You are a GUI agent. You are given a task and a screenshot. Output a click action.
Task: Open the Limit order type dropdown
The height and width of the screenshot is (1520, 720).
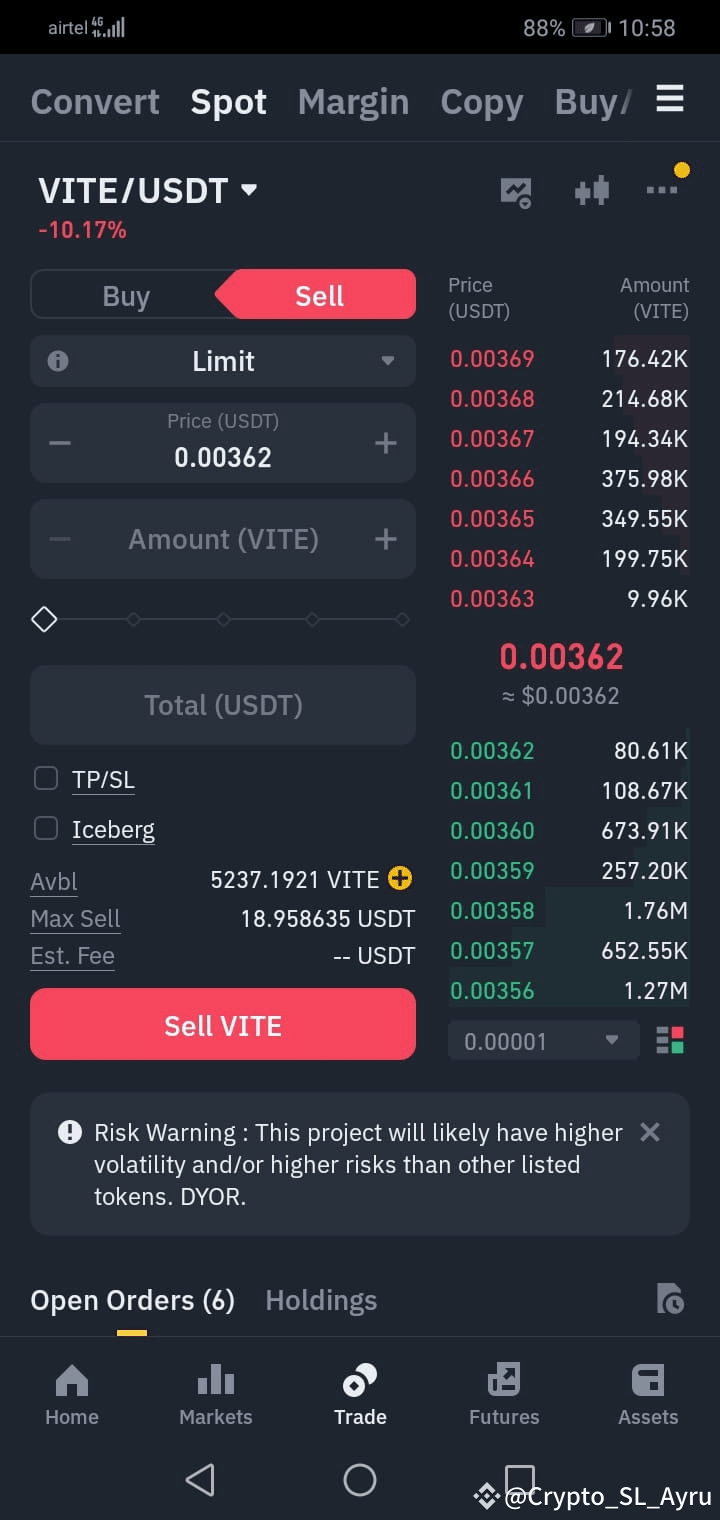222,361
